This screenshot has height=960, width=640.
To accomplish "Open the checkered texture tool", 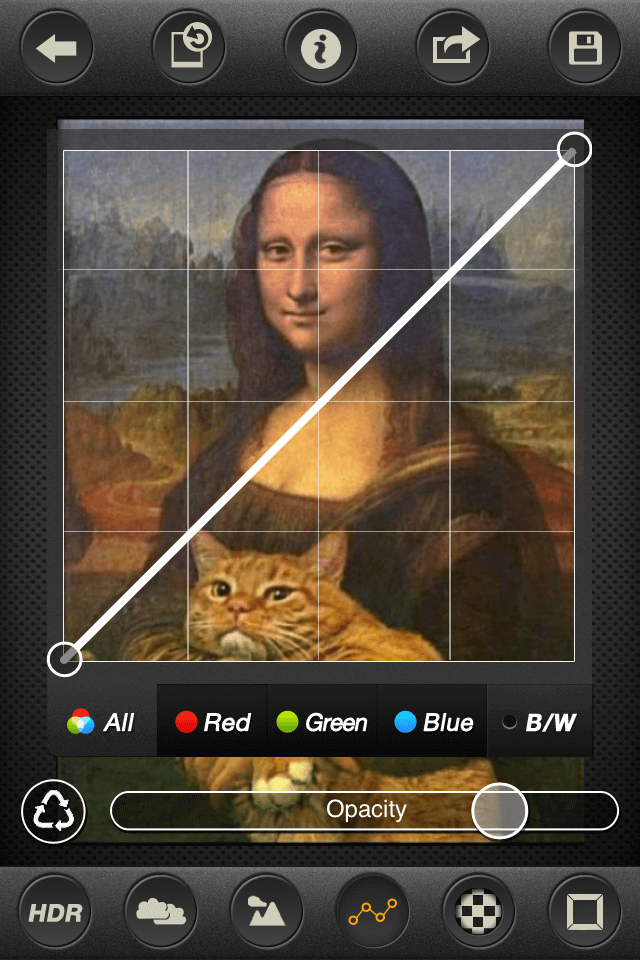I will [x=478, y=912].
